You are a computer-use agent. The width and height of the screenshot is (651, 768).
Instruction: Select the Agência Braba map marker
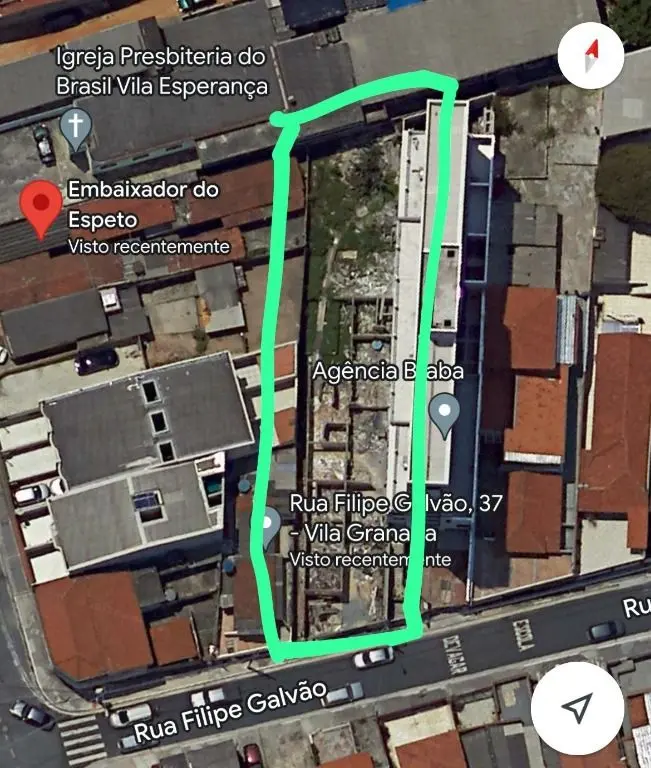click(x=444, y=412)
